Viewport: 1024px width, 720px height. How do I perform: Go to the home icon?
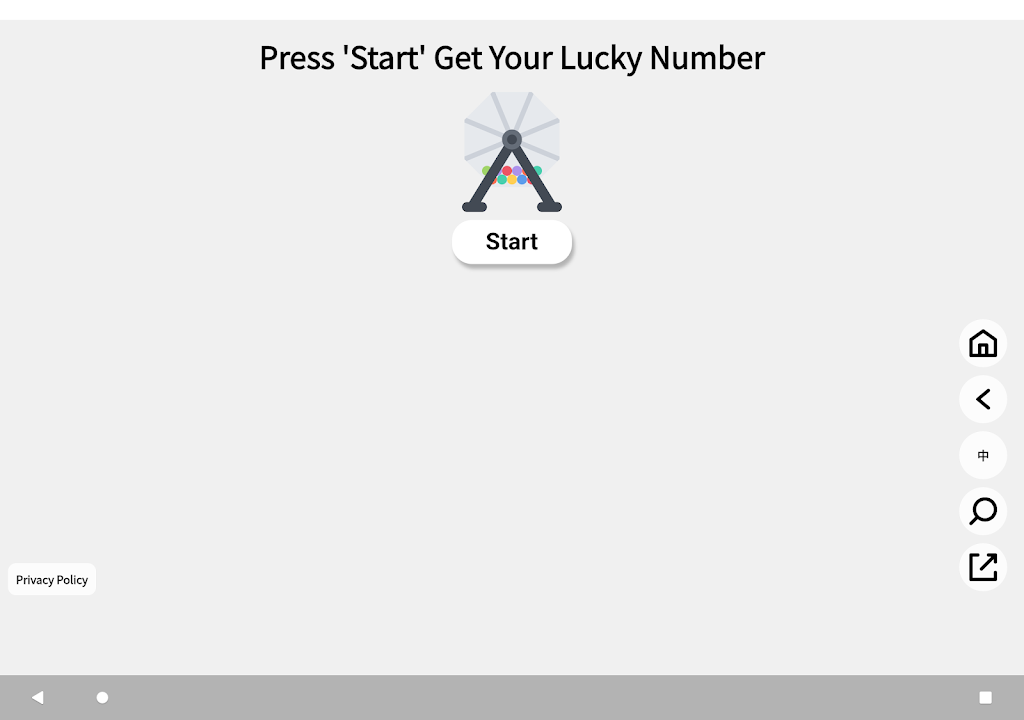(x=983, y=343)
